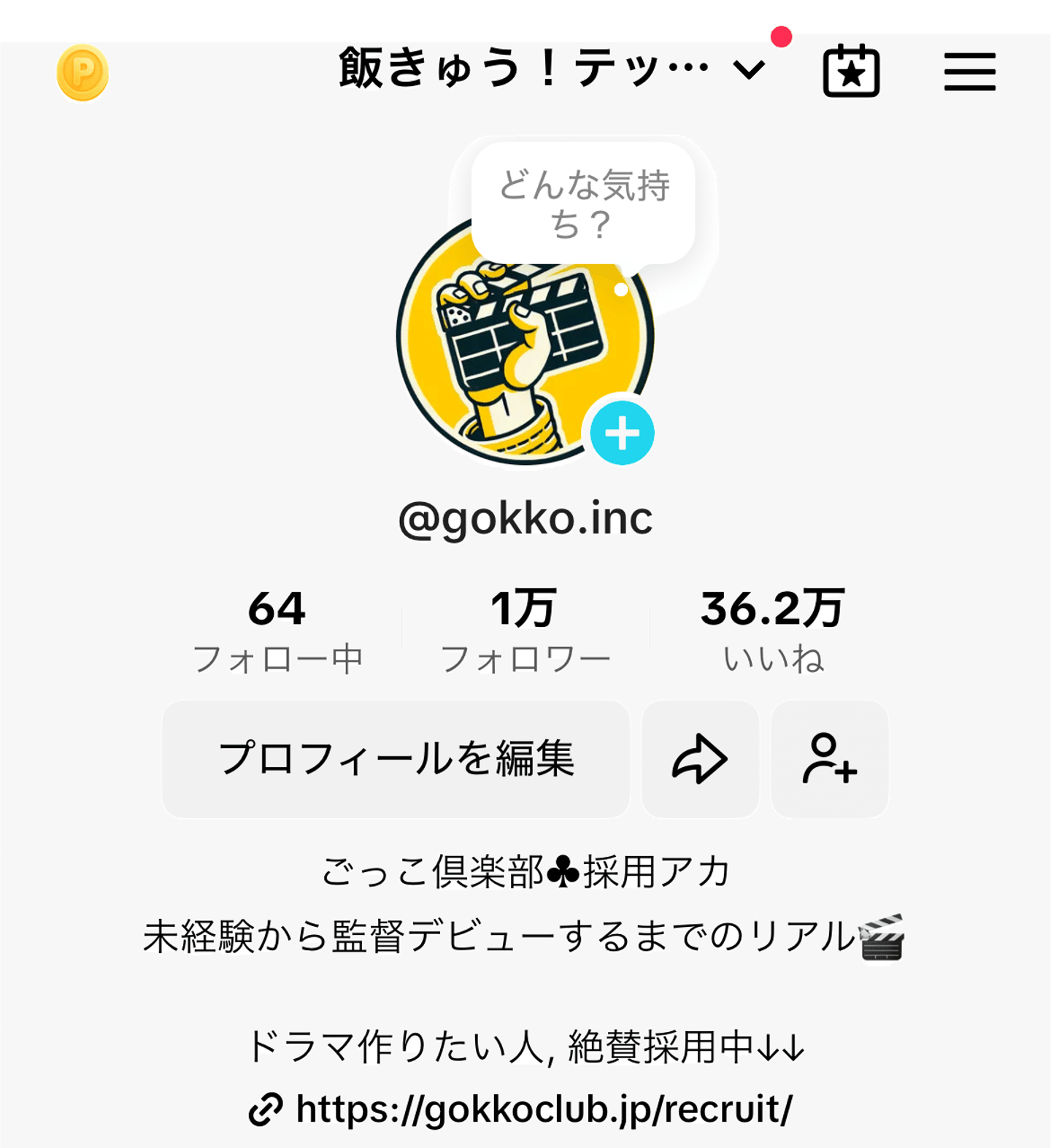Viewport: 1051px width, 1148px height.
Task: View the 1万 フォロワー followers list
Action: point(525,631)
